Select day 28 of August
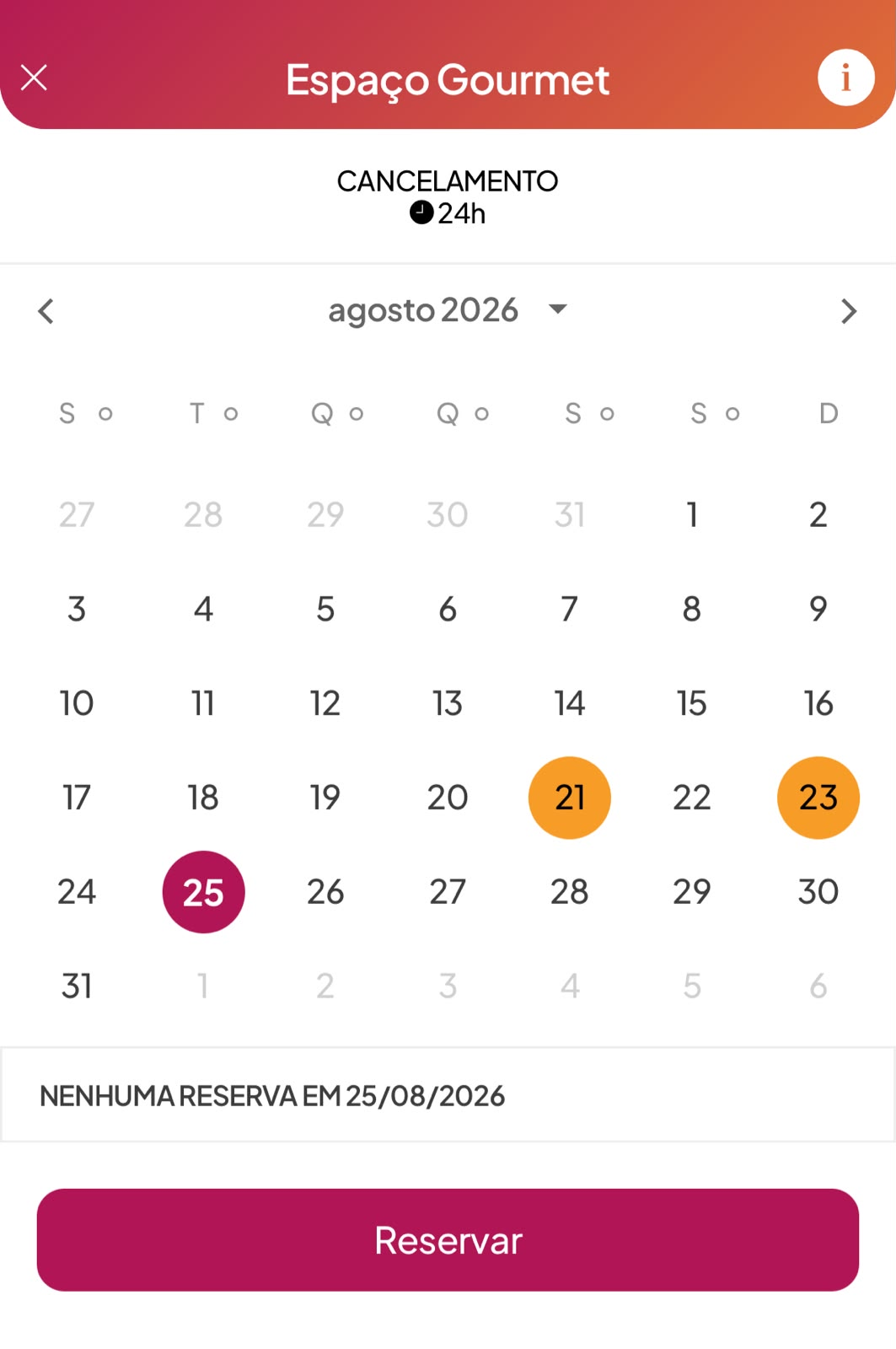Image resolution: width=896 pixels, height=1349 pixels. tap(570, 892)
